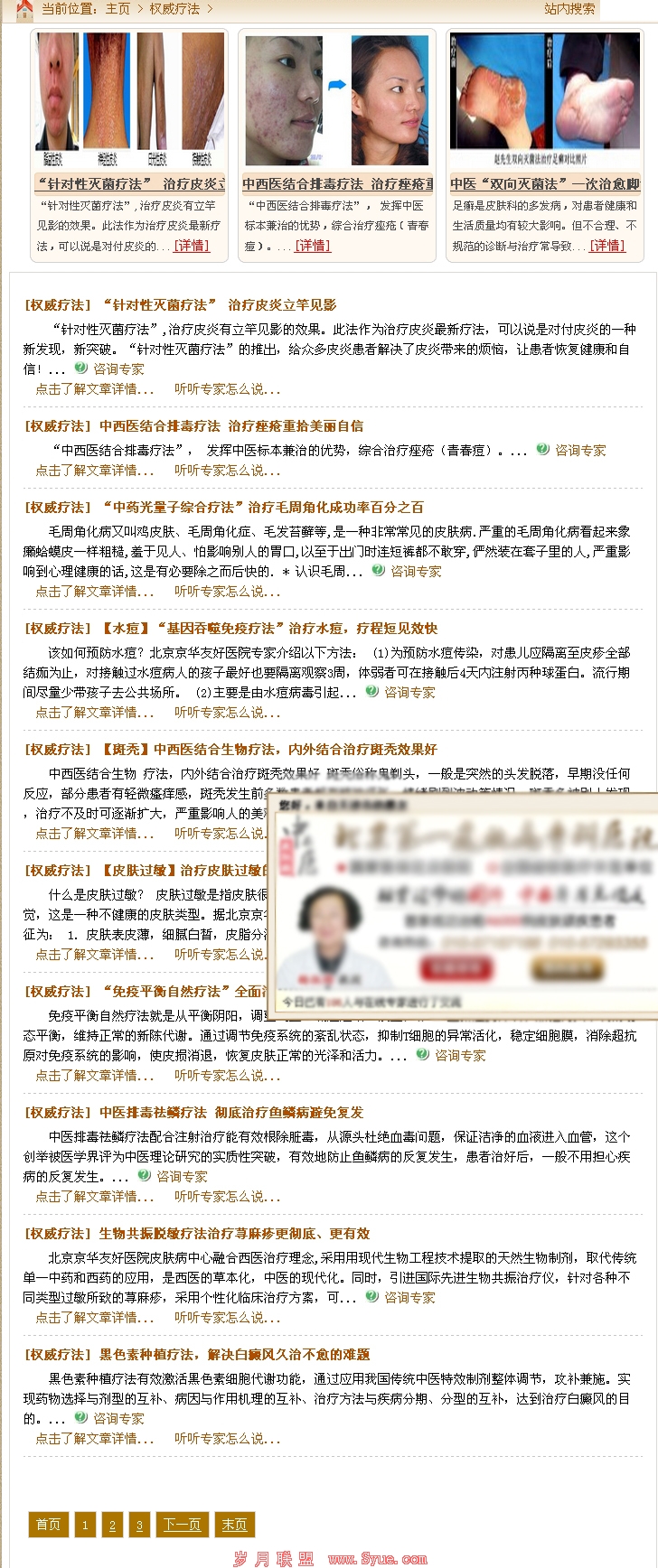Open the 权威疗法 breadcrumb link
Image resolution: width=658 pixels, height=1568 pixels.
click(174, 9)
